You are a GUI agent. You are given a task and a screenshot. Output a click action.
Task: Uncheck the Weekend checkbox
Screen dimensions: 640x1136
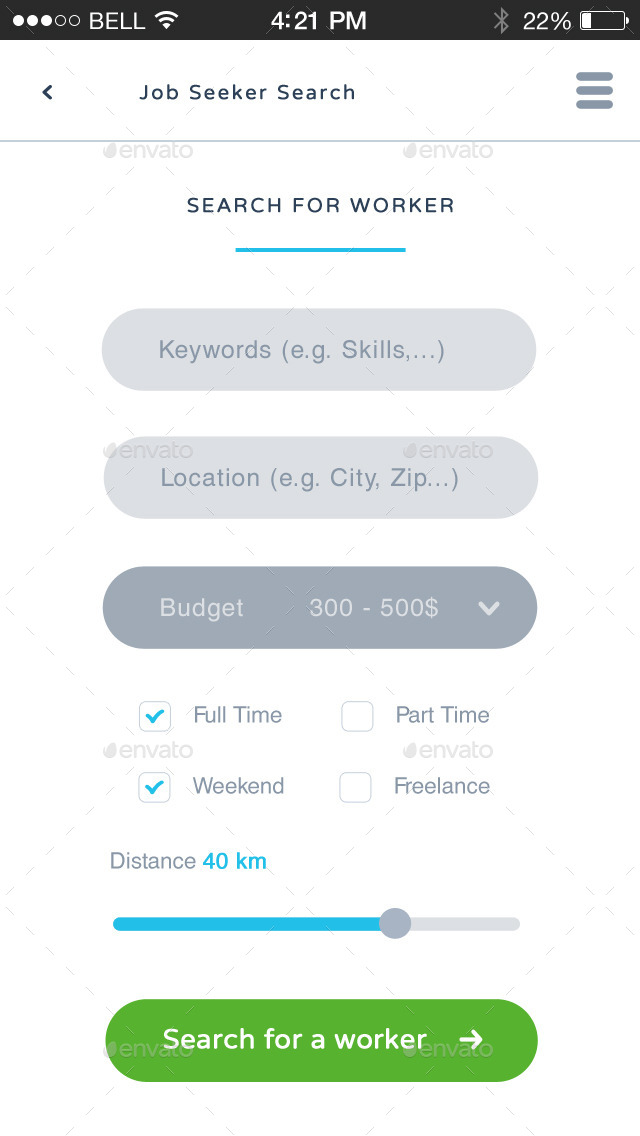tap(154, 787)
